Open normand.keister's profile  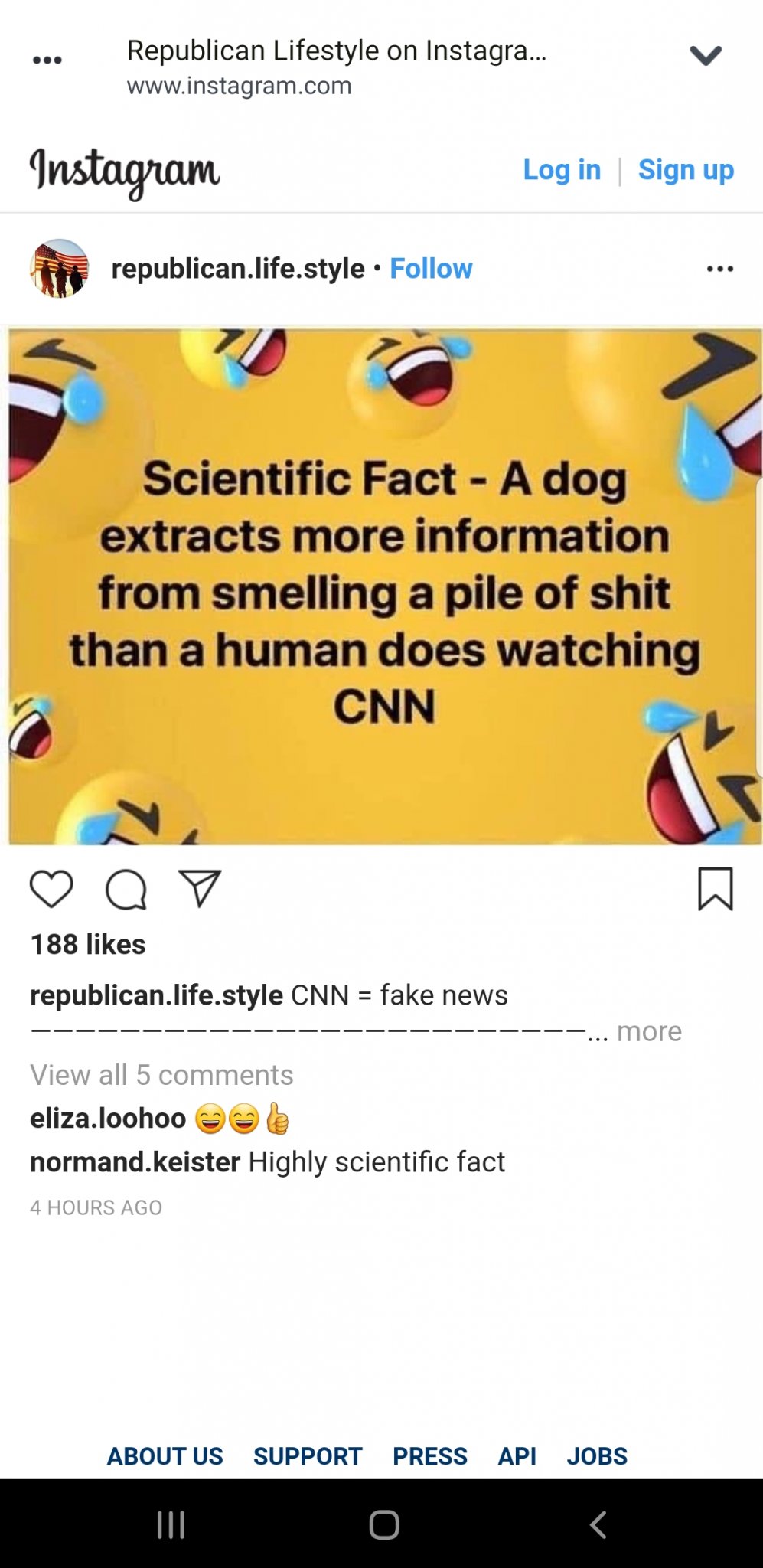135,1162
